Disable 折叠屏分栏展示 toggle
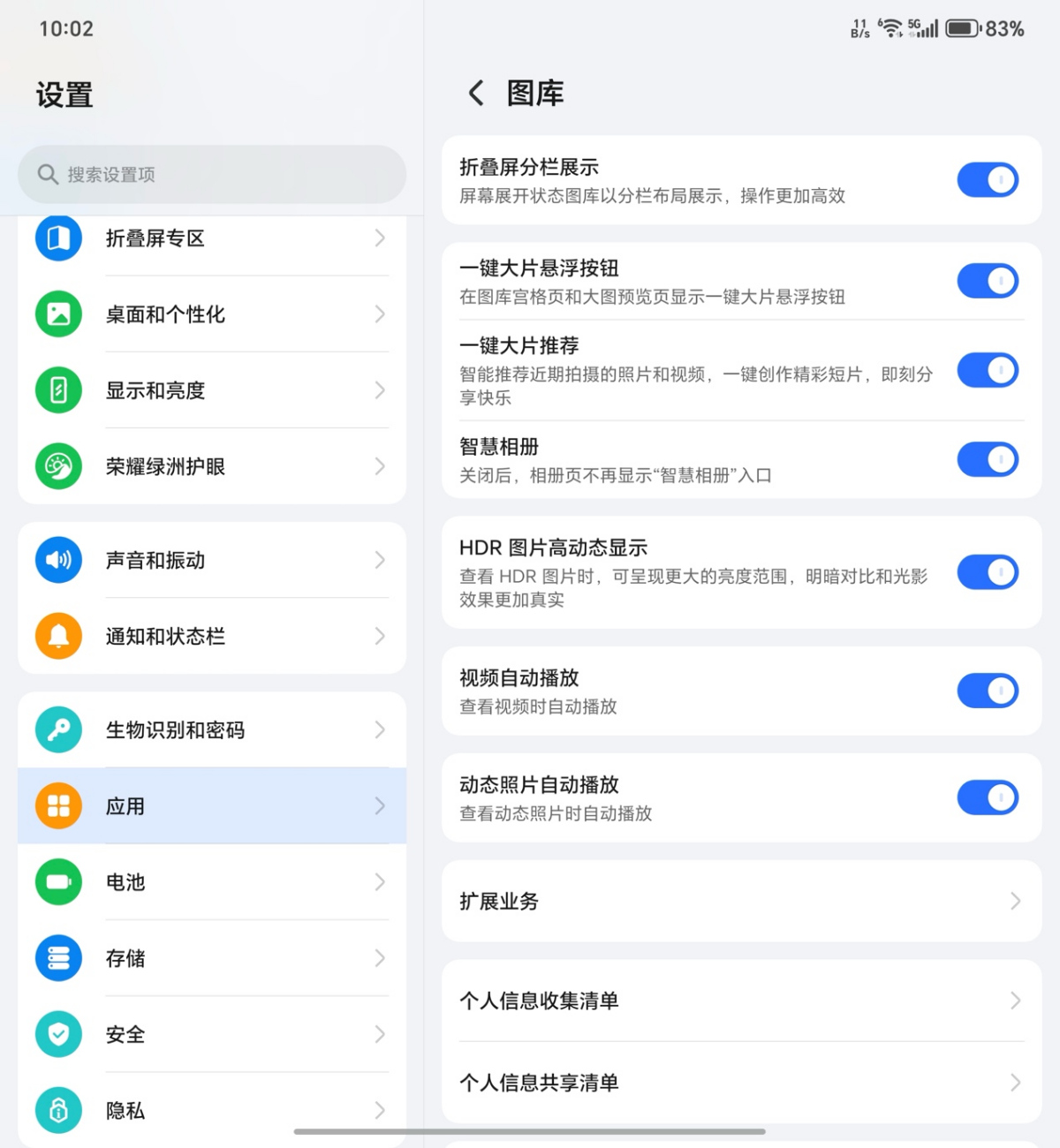1060x1148 pixels. click(988, 180)
